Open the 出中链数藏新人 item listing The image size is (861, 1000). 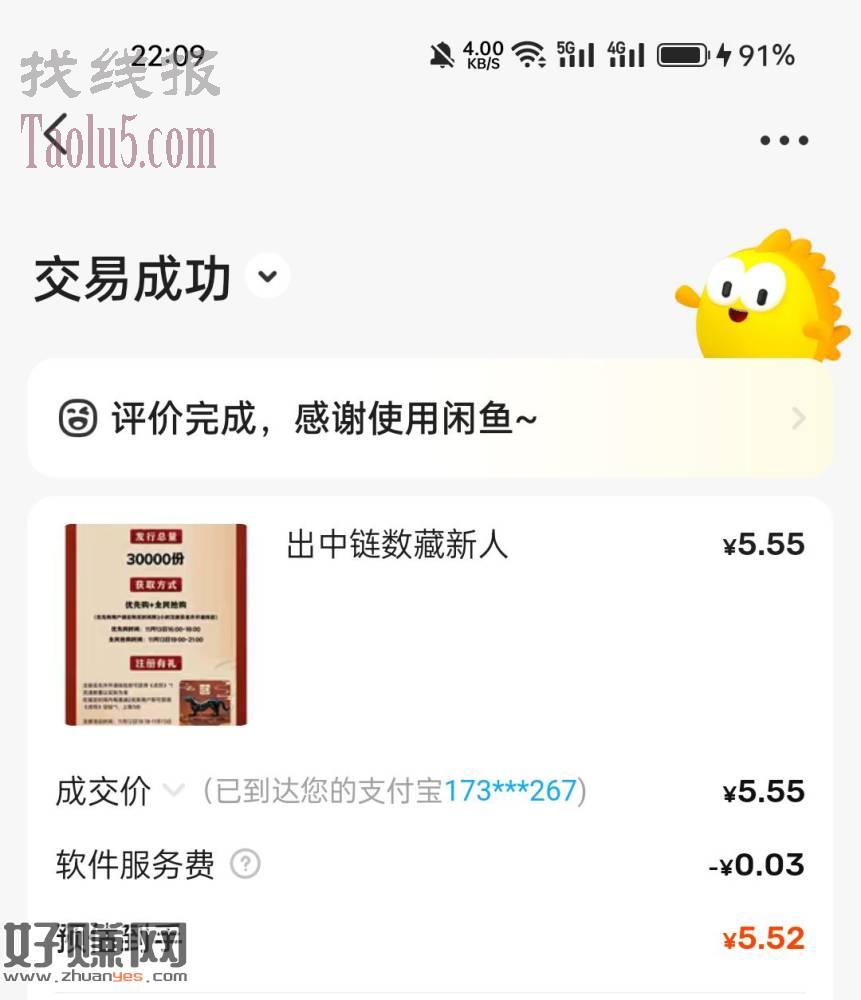click(x=397, y=545)
